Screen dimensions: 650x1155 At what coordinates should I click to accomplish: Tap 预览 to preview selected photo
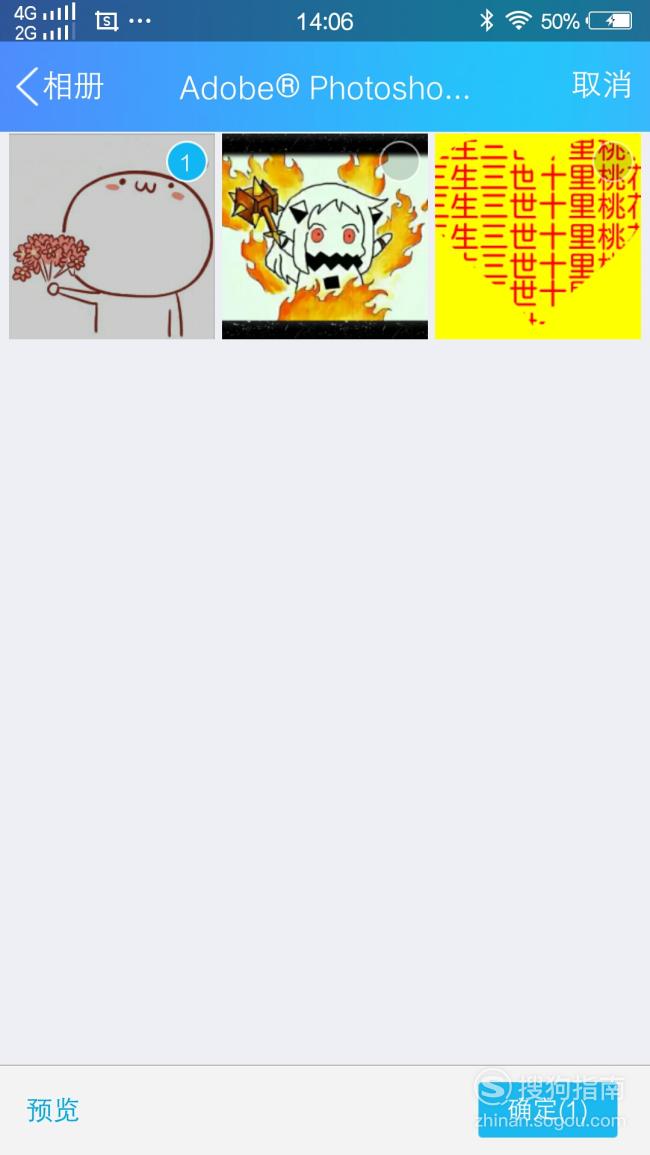point(53,1110)
